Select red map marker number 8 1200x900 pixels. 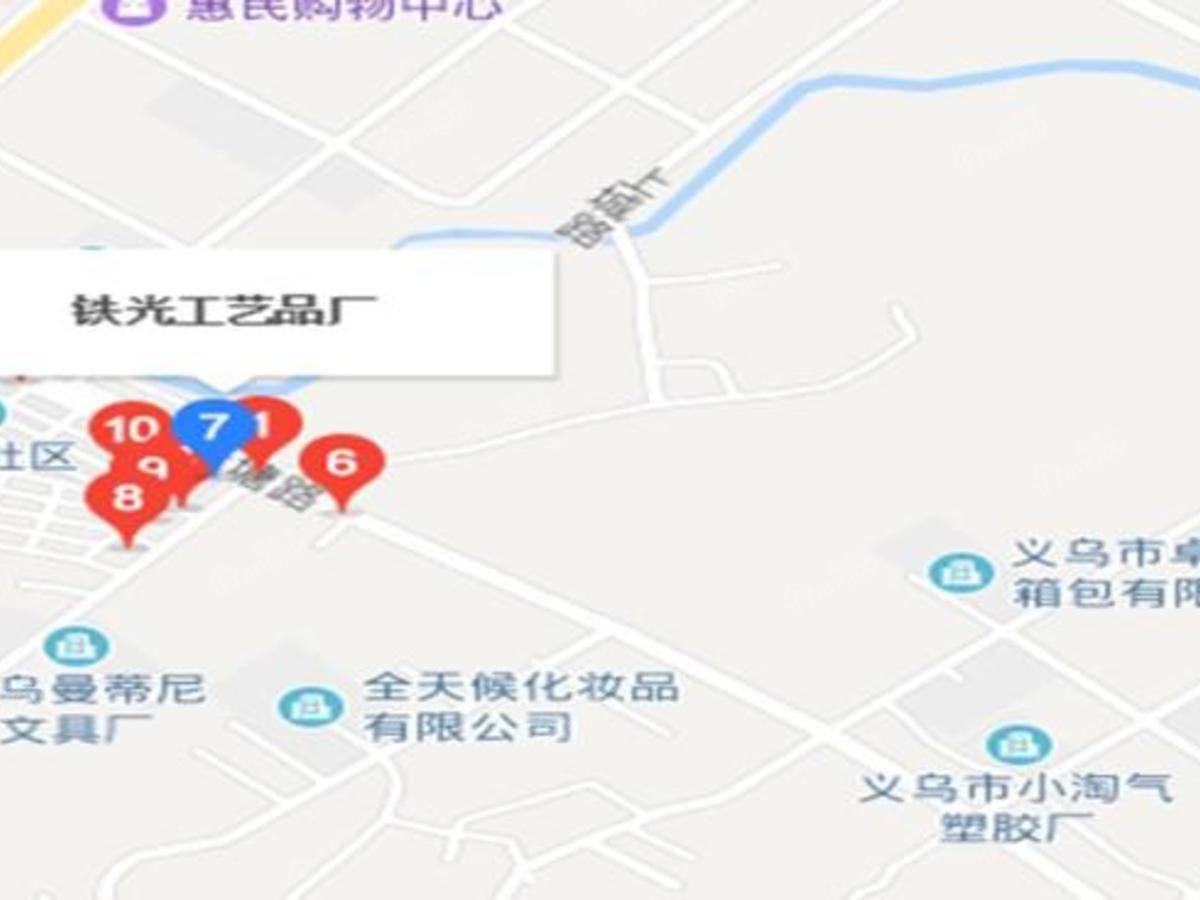click(127, 498)
